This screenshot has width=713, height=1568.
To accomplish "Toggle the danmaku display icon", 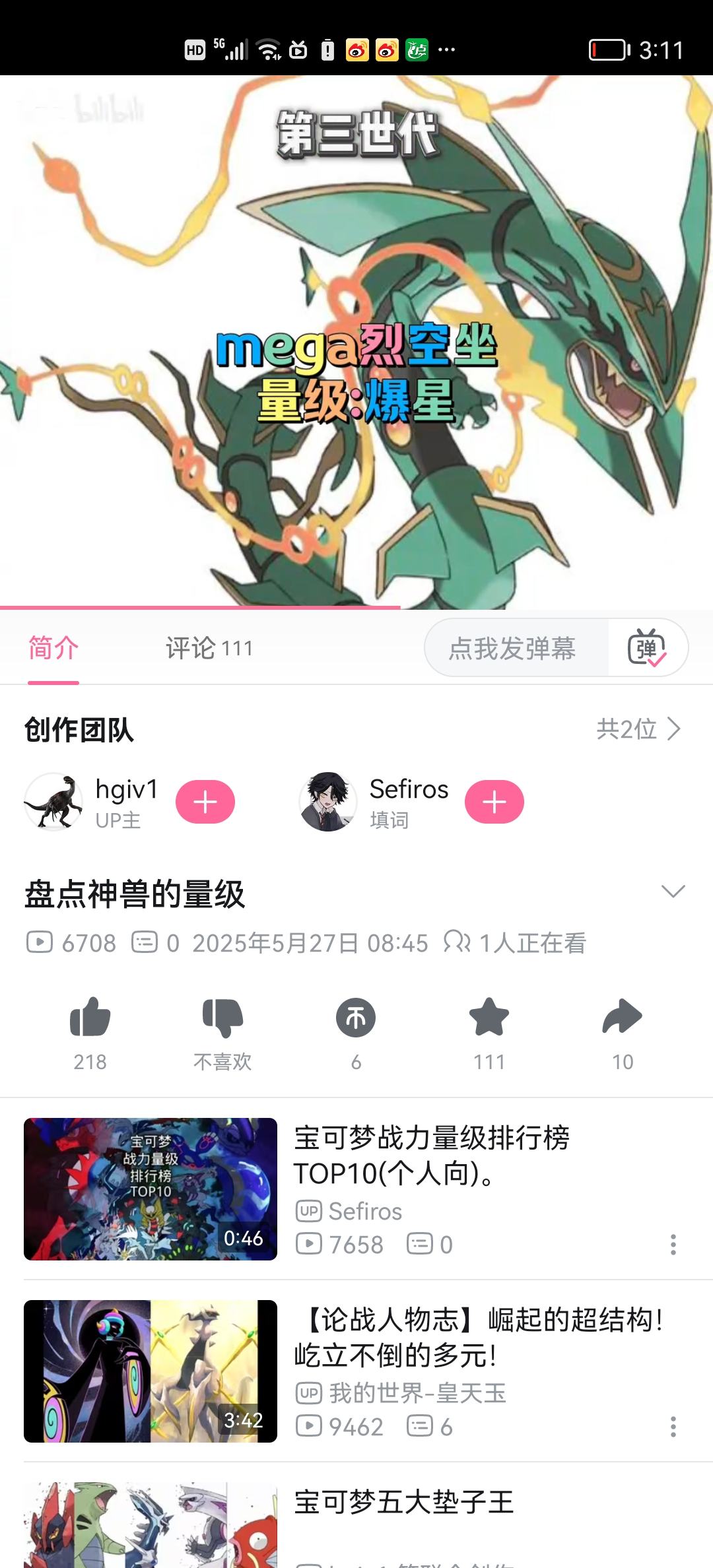I will 646,648.
